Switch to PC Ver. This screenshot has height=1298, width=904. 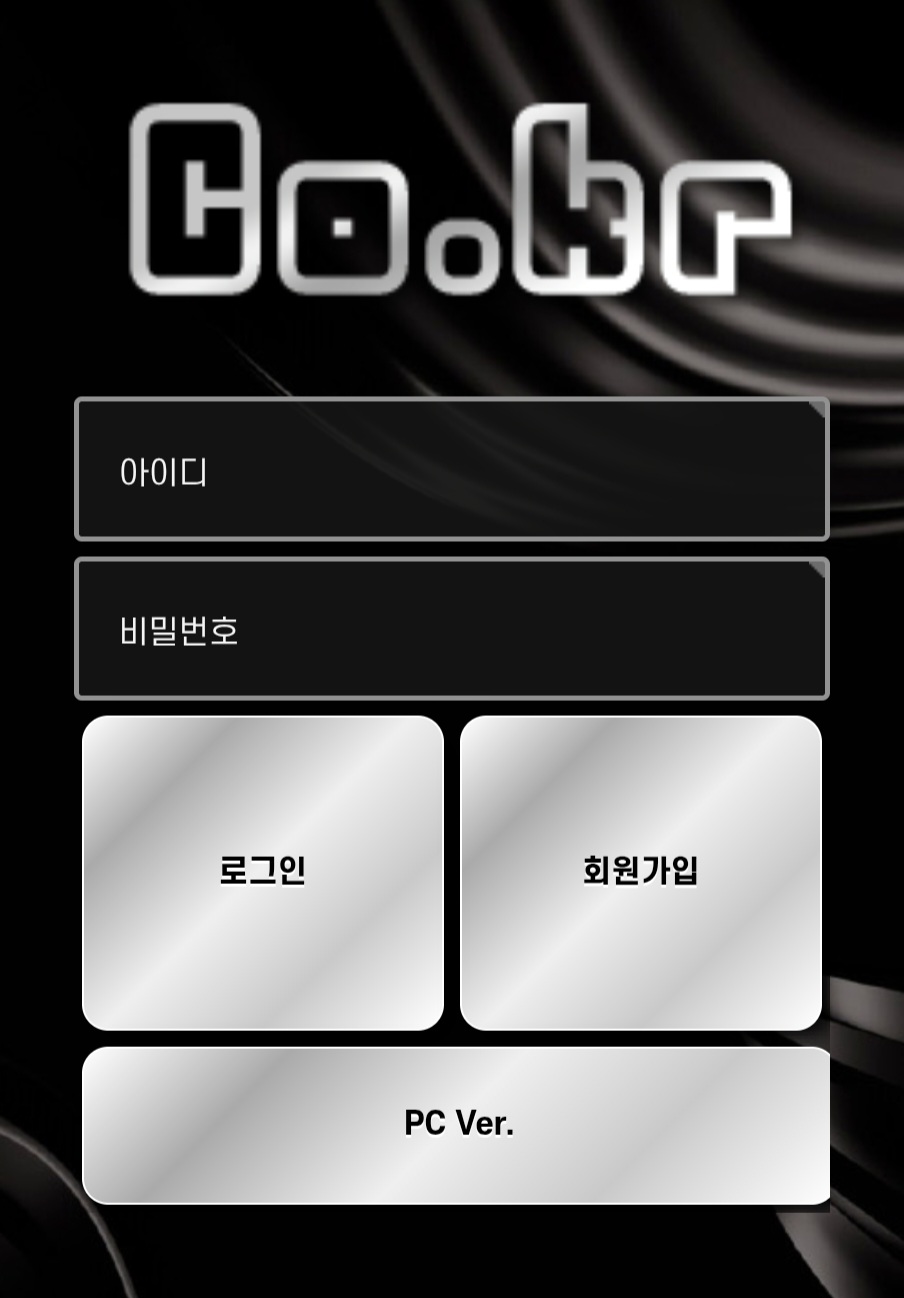click(x=457, y=1125)
